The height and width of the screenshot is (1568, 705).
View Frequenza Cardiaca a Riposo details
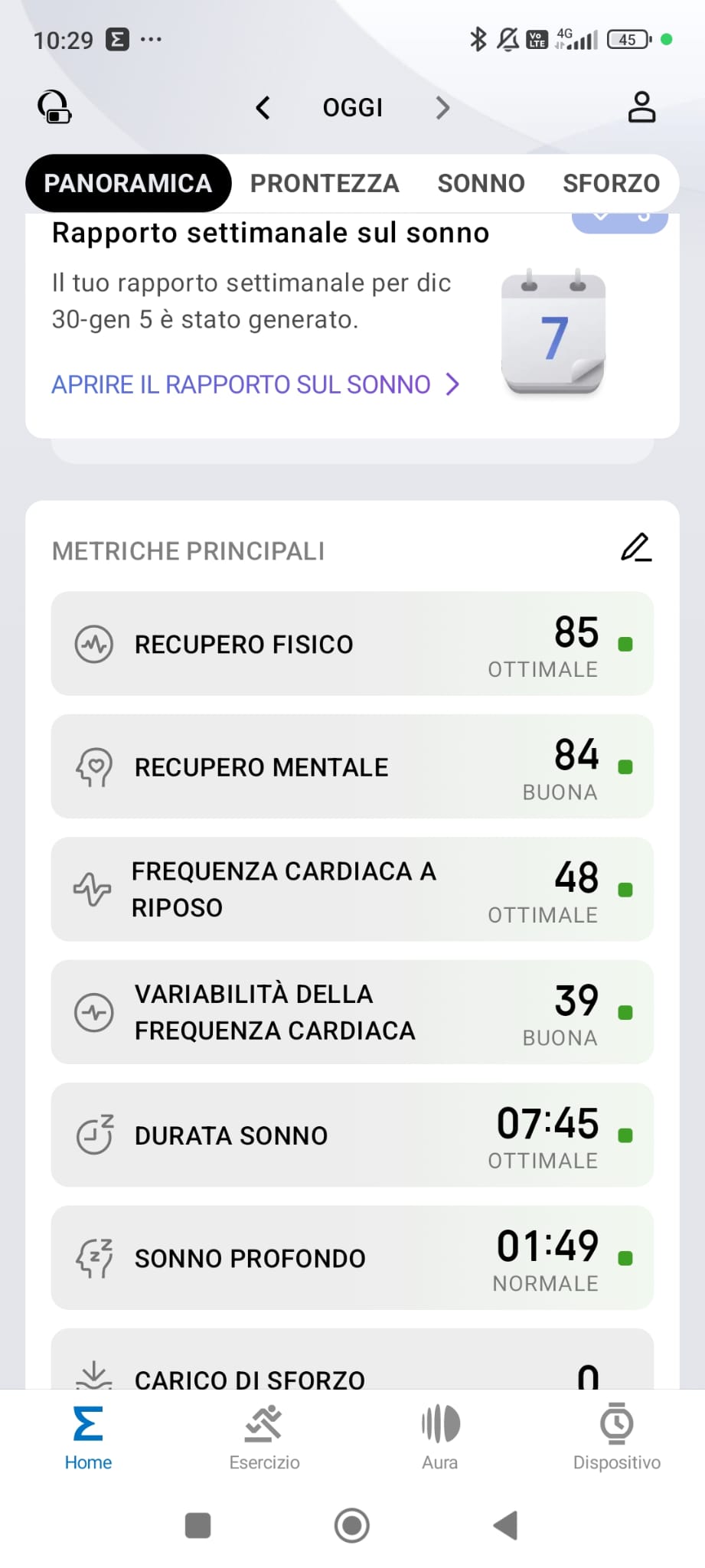[x=352, y=889]
